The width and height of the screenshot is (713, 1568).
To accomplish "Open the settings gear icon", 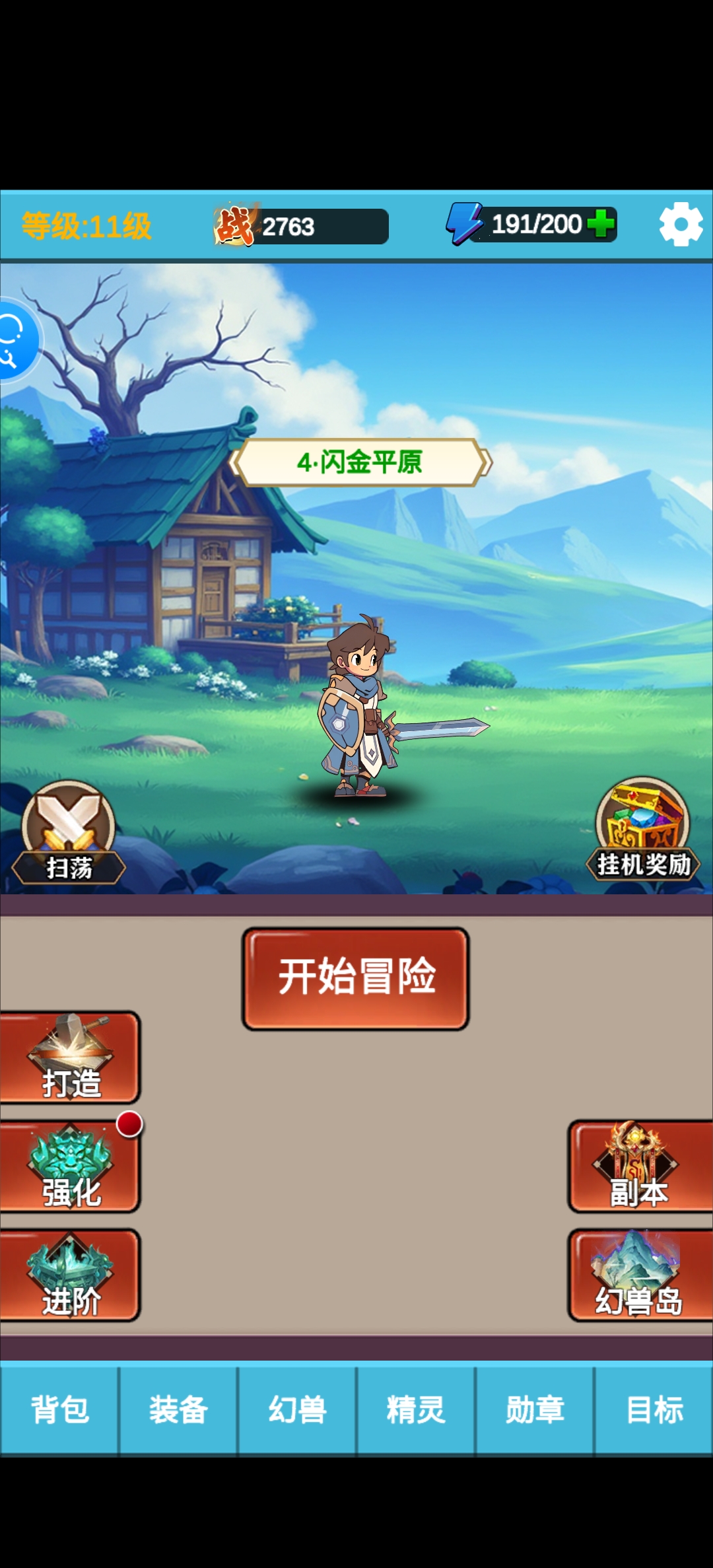I will pos(681,225).
